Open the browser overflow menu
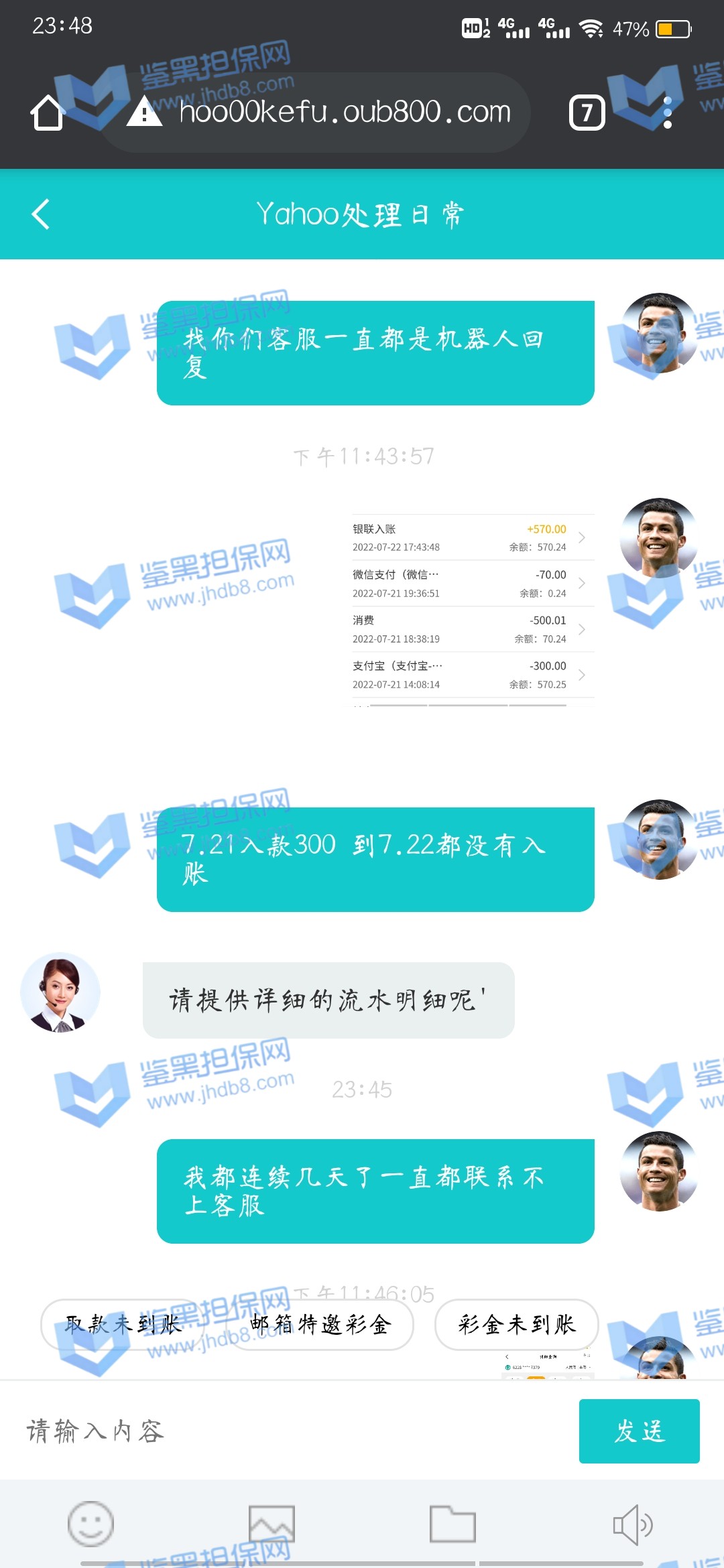Viewport: 724px width, 1568px height. pyautogui.click(x=667, y=112)
